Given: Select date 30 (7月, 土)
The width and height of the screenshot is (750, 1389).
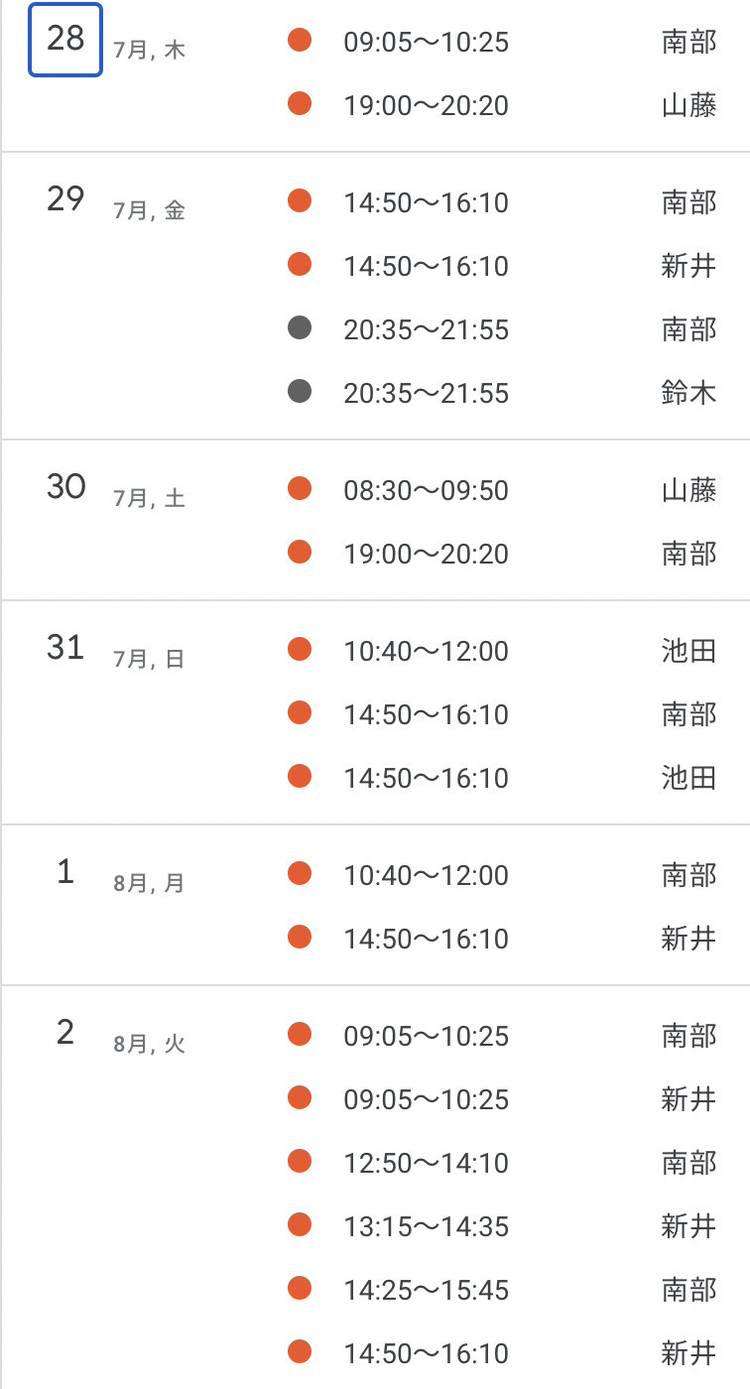Looking at the screenshot, I should (65, 487).
